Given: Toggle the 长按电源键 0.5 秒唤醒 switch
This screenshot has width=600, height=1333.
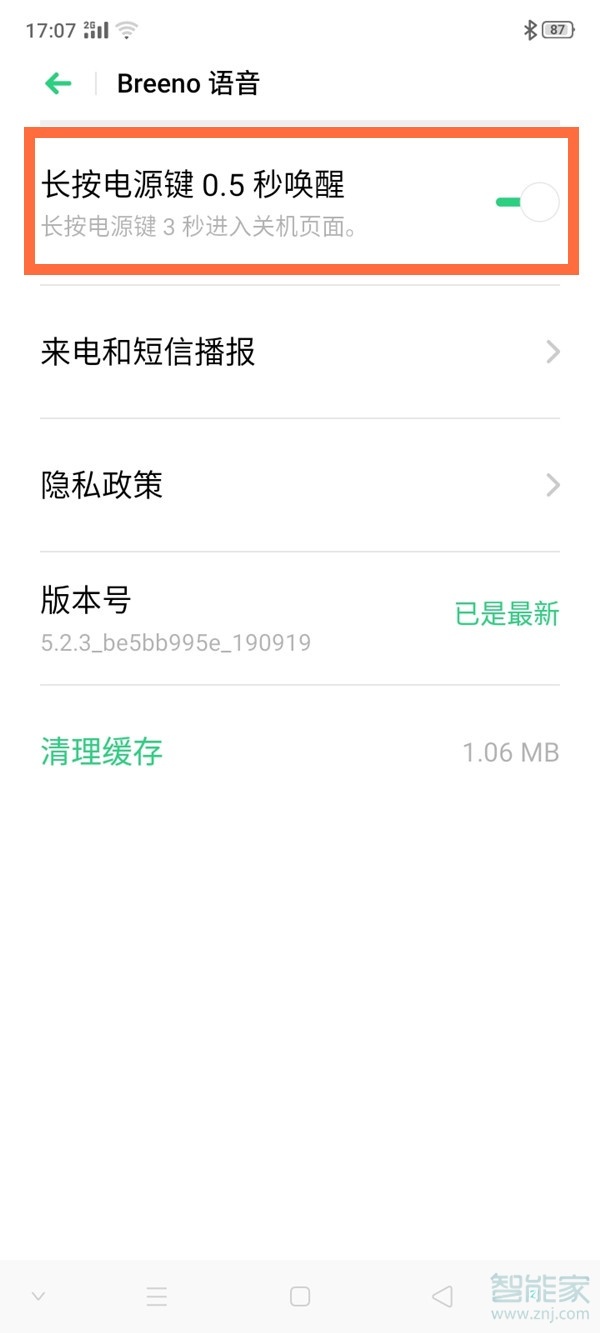Looking at the screenshot, I should coord(527,202).
